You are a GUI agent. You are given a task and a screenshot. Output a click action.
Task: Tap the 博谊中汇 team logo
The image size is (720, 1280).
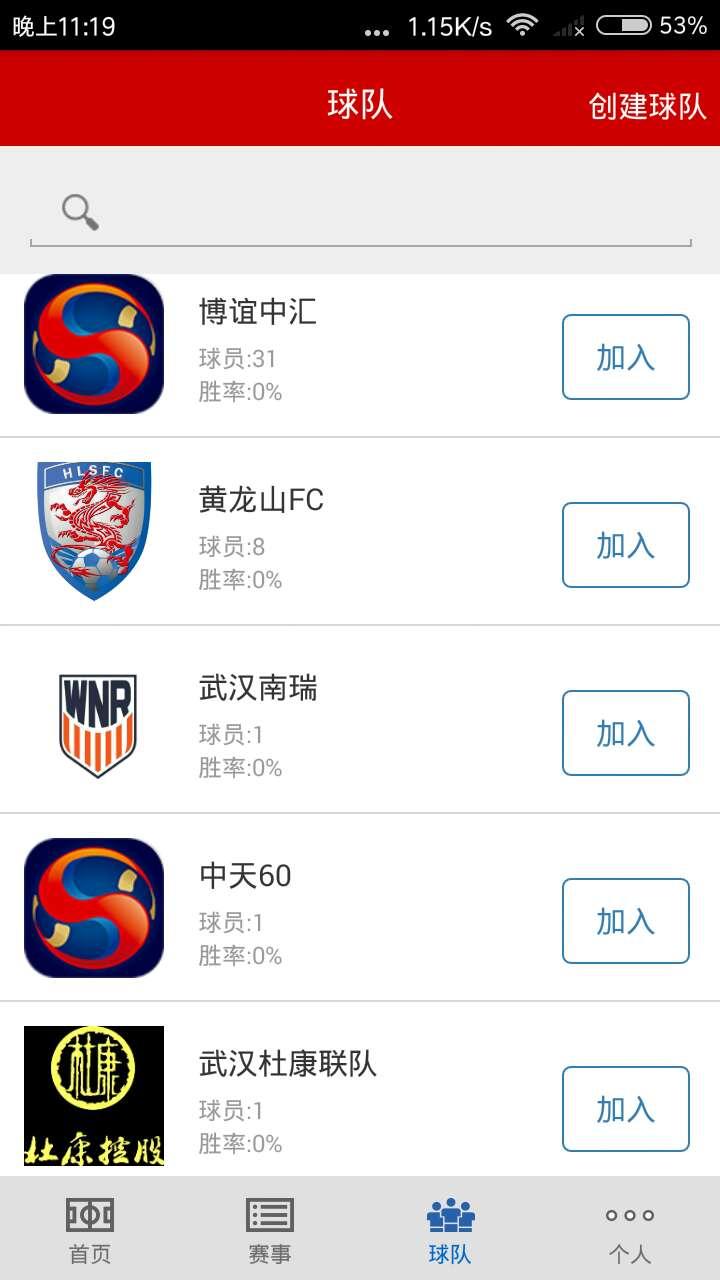pos(94,346)
